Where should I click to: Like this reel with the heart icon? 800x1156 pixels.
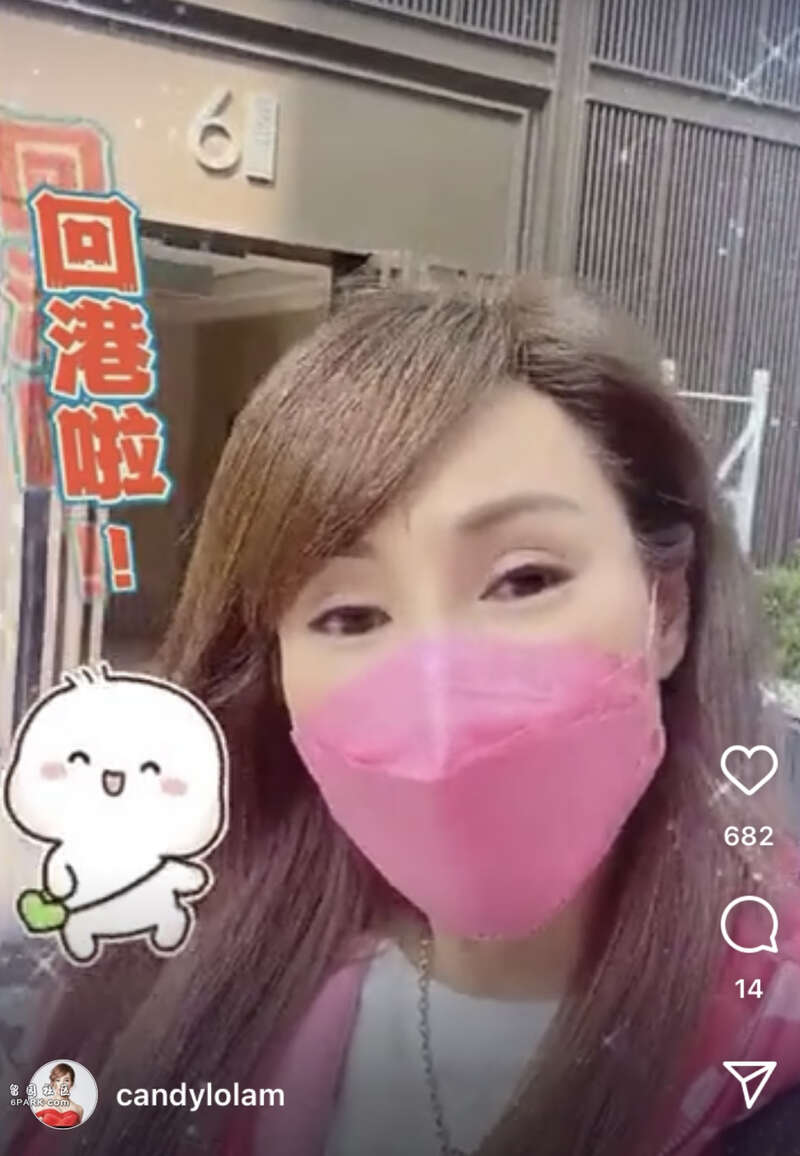point(749,770)
